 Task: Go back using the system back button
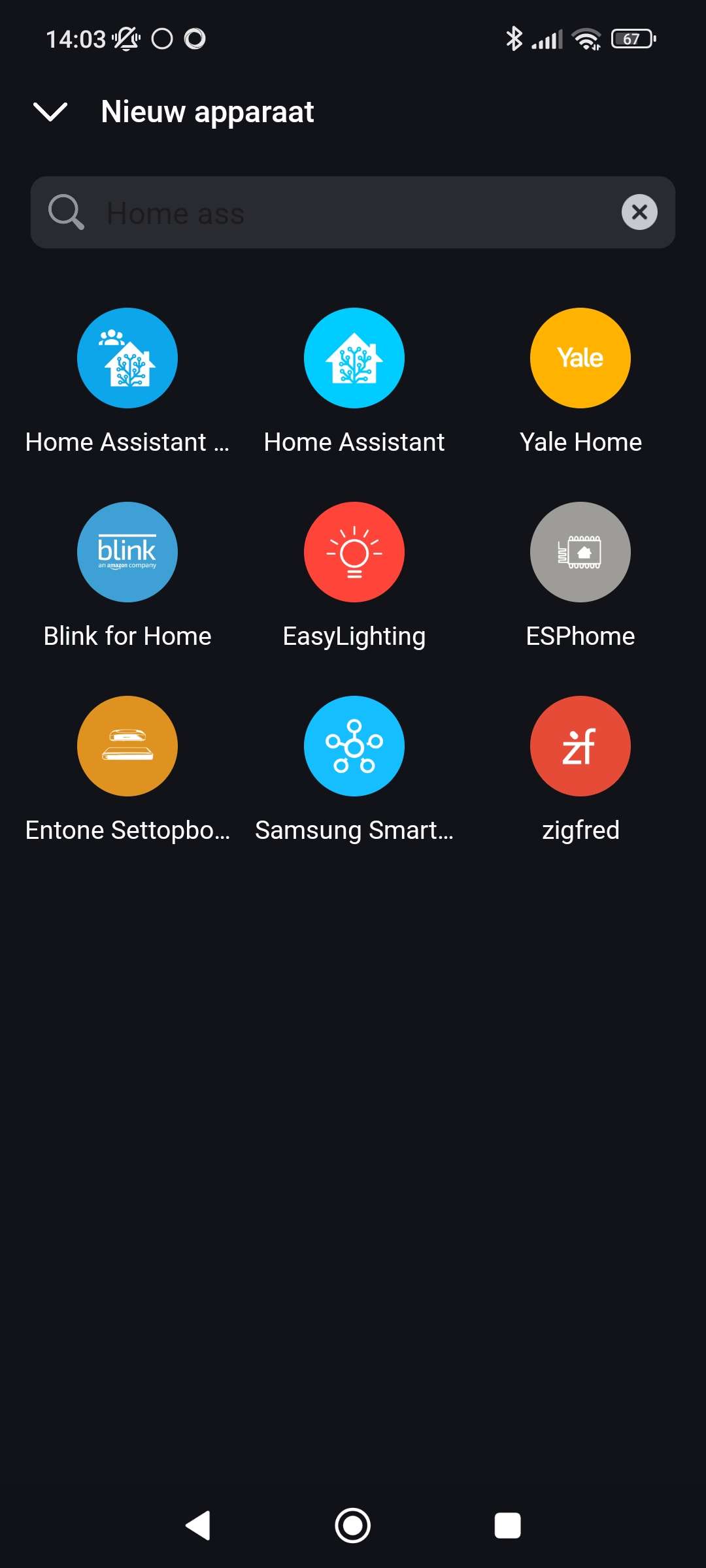(198, 1526)
